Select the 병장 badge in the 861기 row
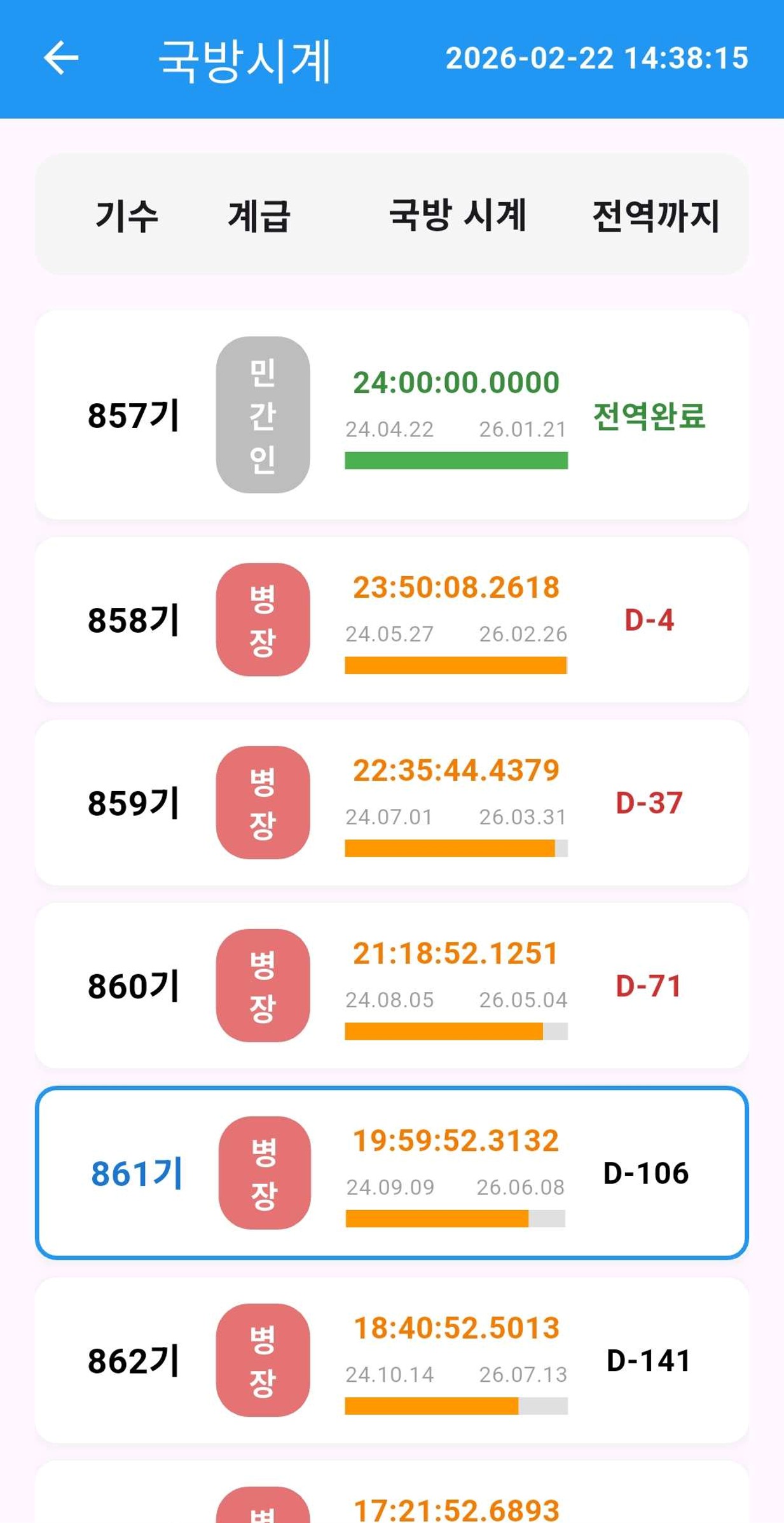Viewport: 784px width, 1523px height. [263, 1173]
